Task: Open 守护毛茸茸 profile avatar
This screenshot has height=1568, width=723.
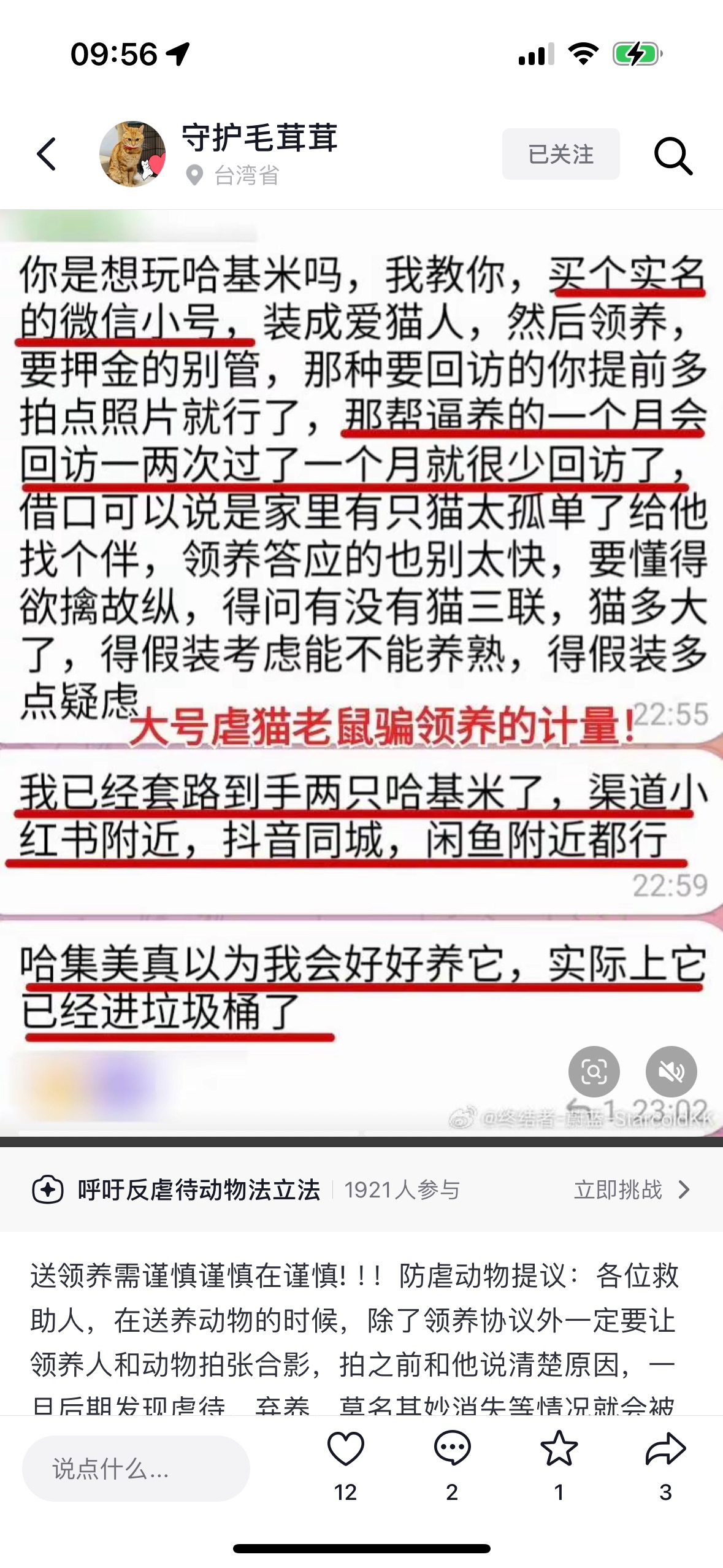Action: [x=132, y=154]
